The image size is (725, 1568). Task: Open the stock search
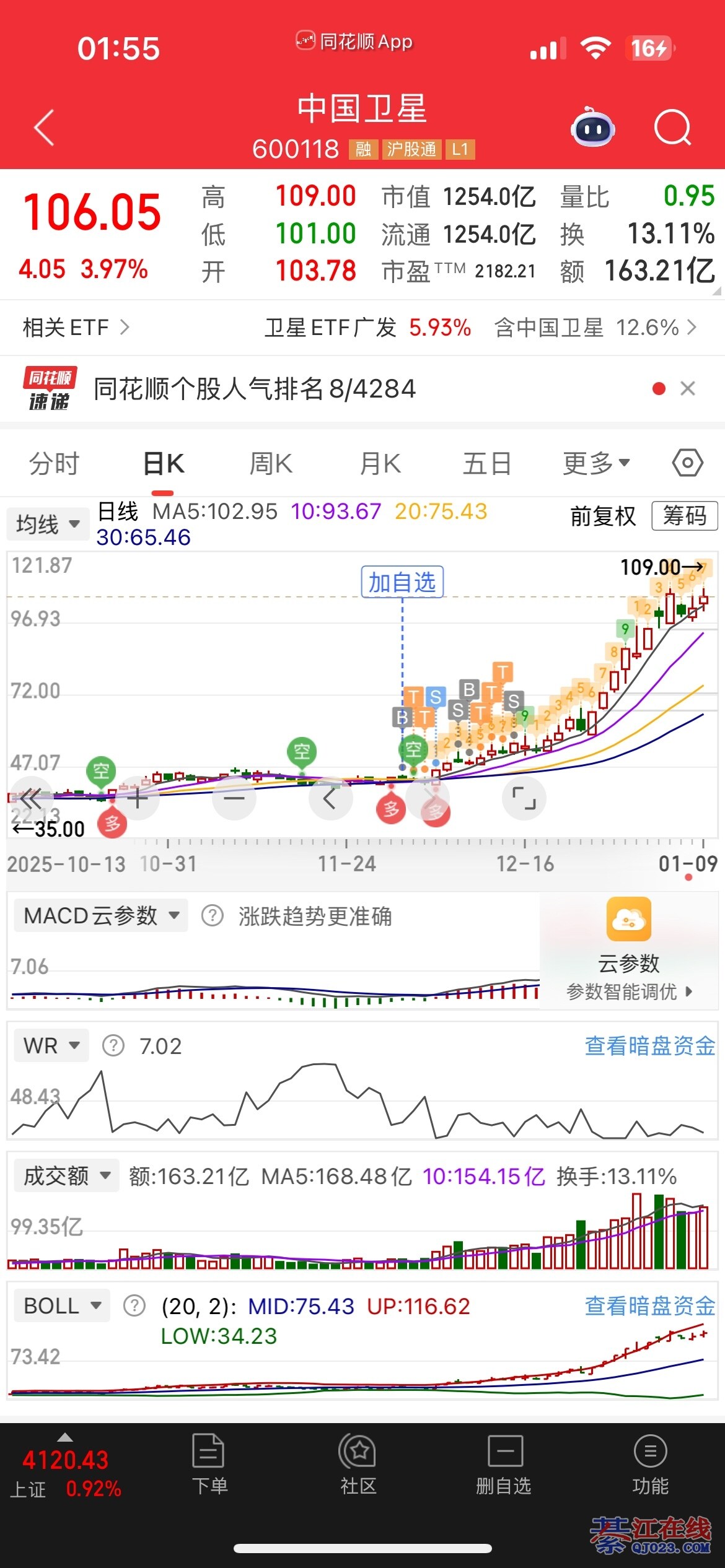click(x=672, y=128)
